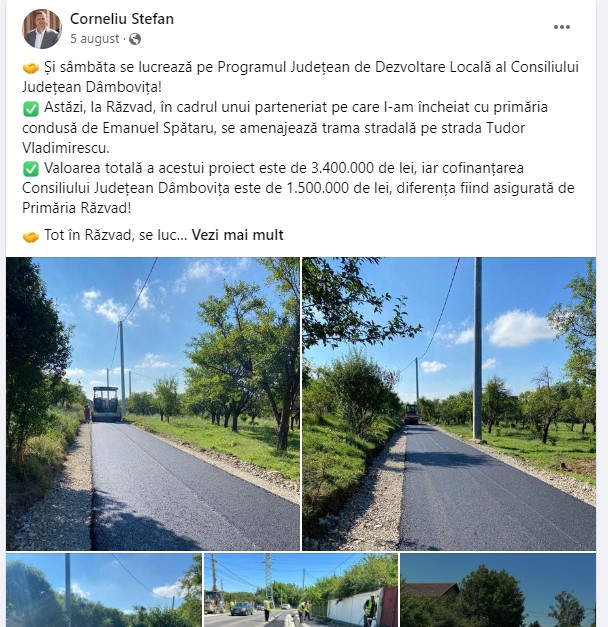Open the bottom-row photo with the utility pole
The height and width of the screenshot is (627, 608).
click(x=103, y=591)
